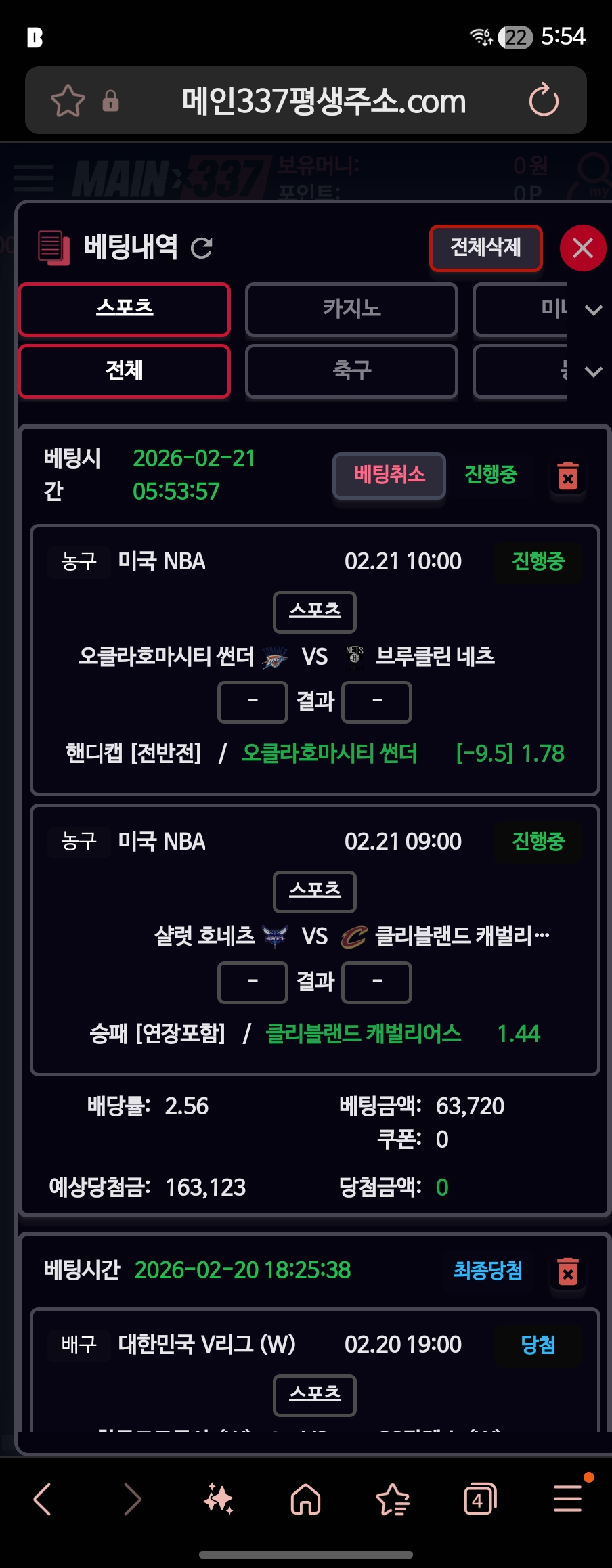Reload the page in the browser
This screenshot has width=612, height=1568.
[x=544, y=101]
